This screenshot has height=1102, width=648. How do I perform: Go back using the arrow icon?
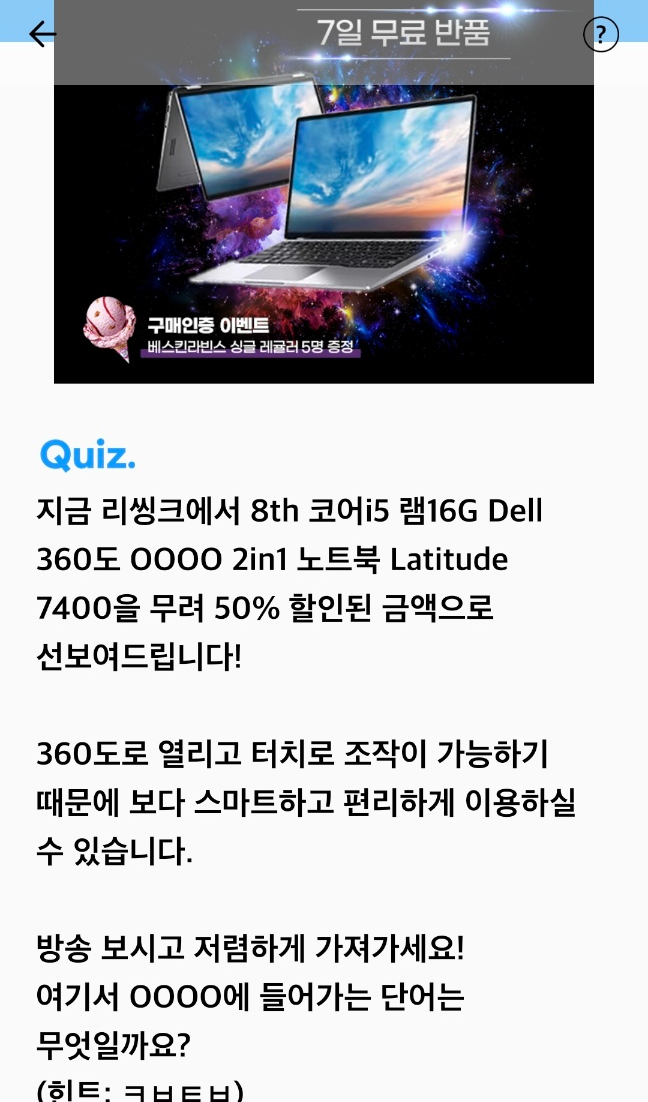point(42,34)
